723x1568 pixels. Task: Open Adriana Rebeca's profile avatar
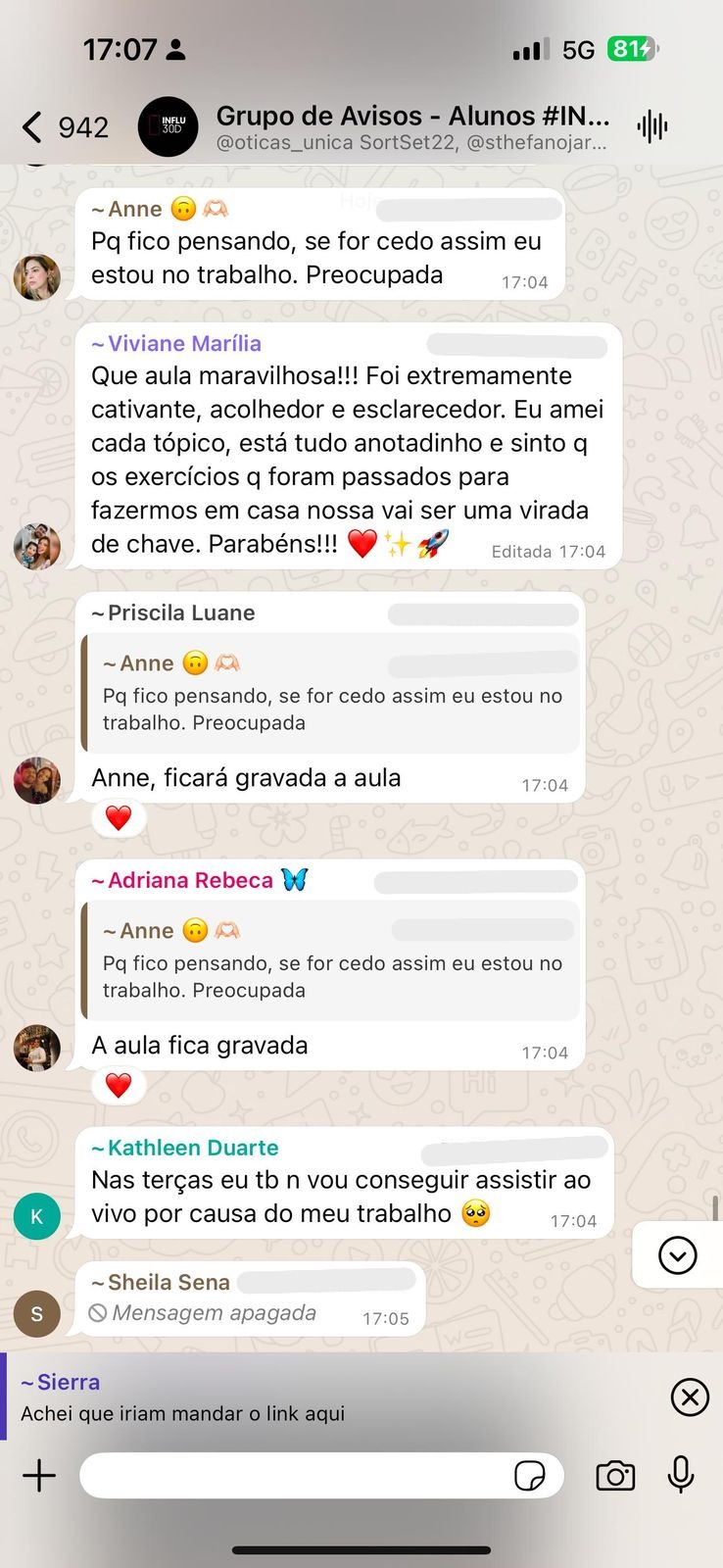(37, 1048)
